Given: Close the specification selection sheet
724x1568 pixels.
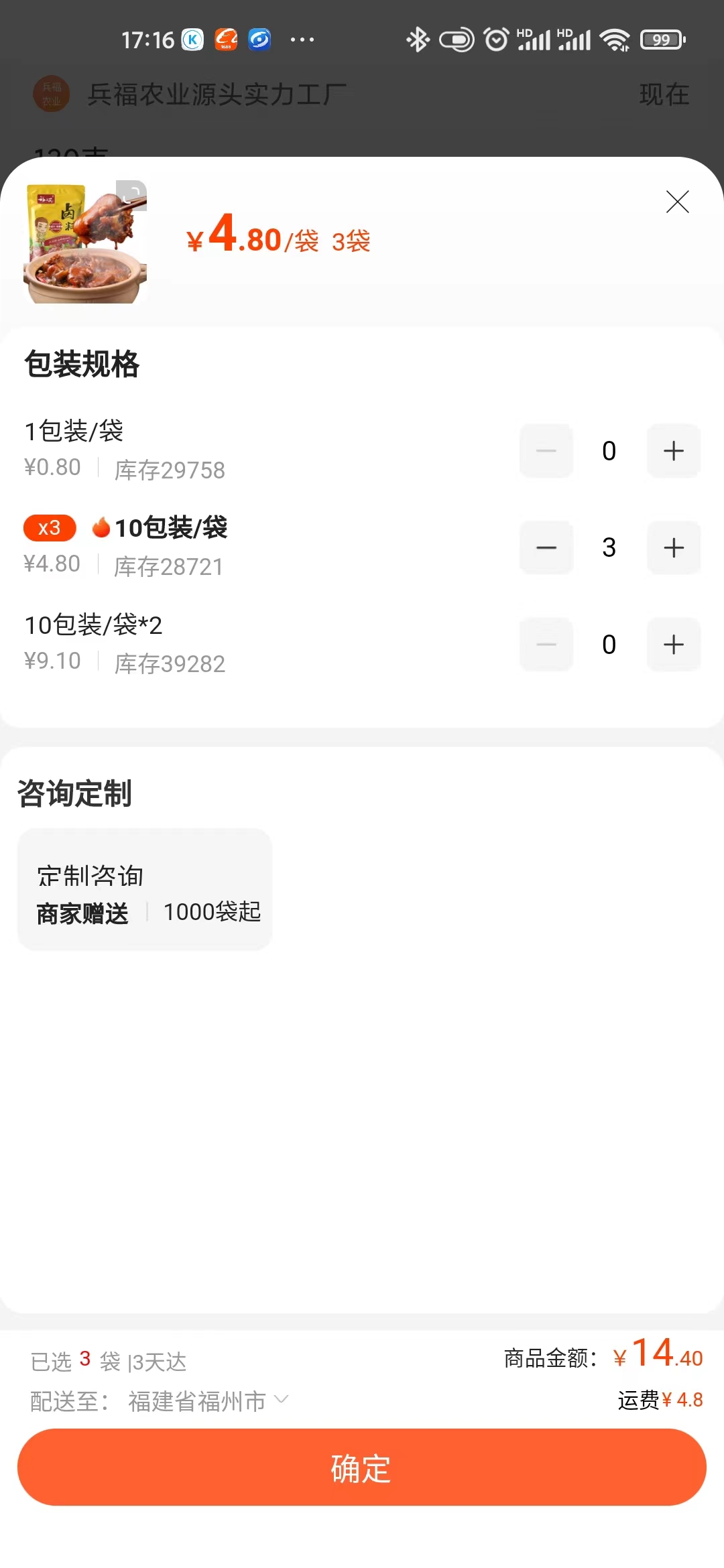Looking at the screenshot, I should point(677,202).
